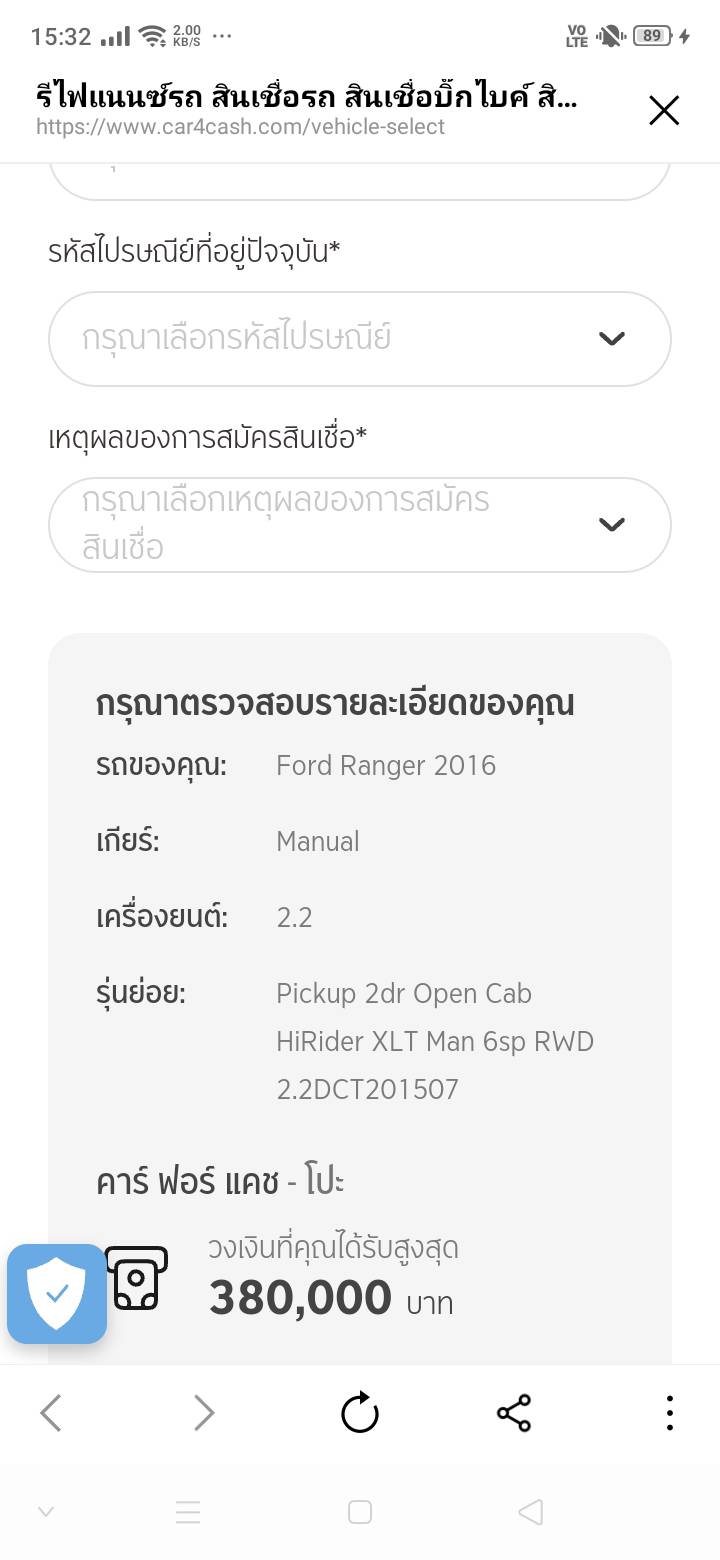The height and width of the screenshot is (1560, 720).
Task: Close the in-app browser page
Action: pos(664,110)
